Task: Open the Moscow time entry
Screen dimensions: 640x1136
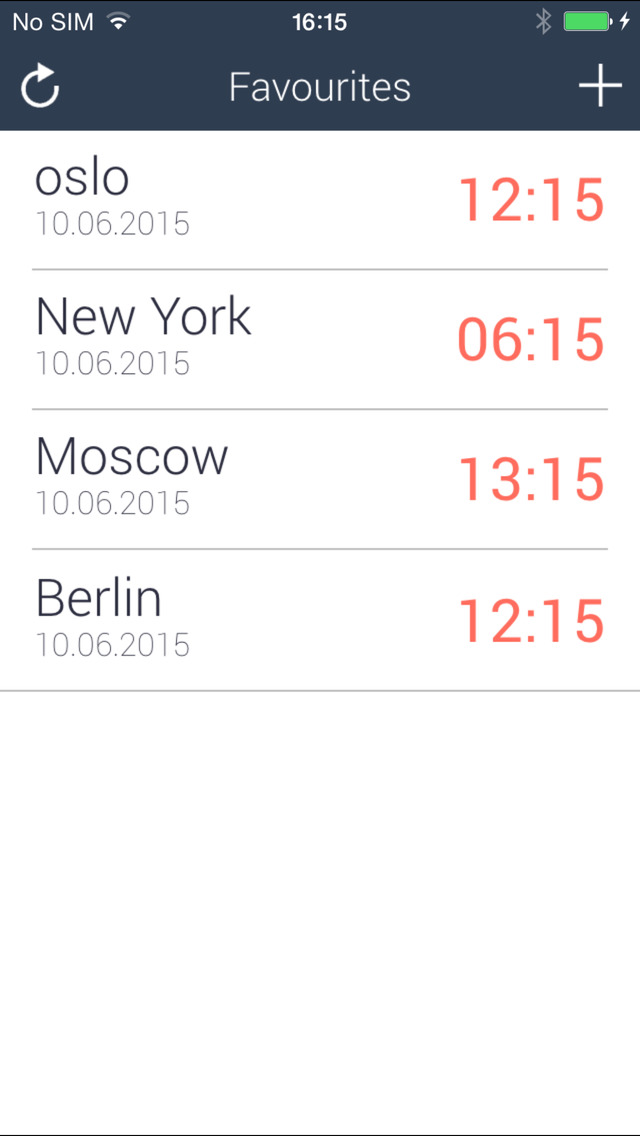Action: click(x=320, y=480)
